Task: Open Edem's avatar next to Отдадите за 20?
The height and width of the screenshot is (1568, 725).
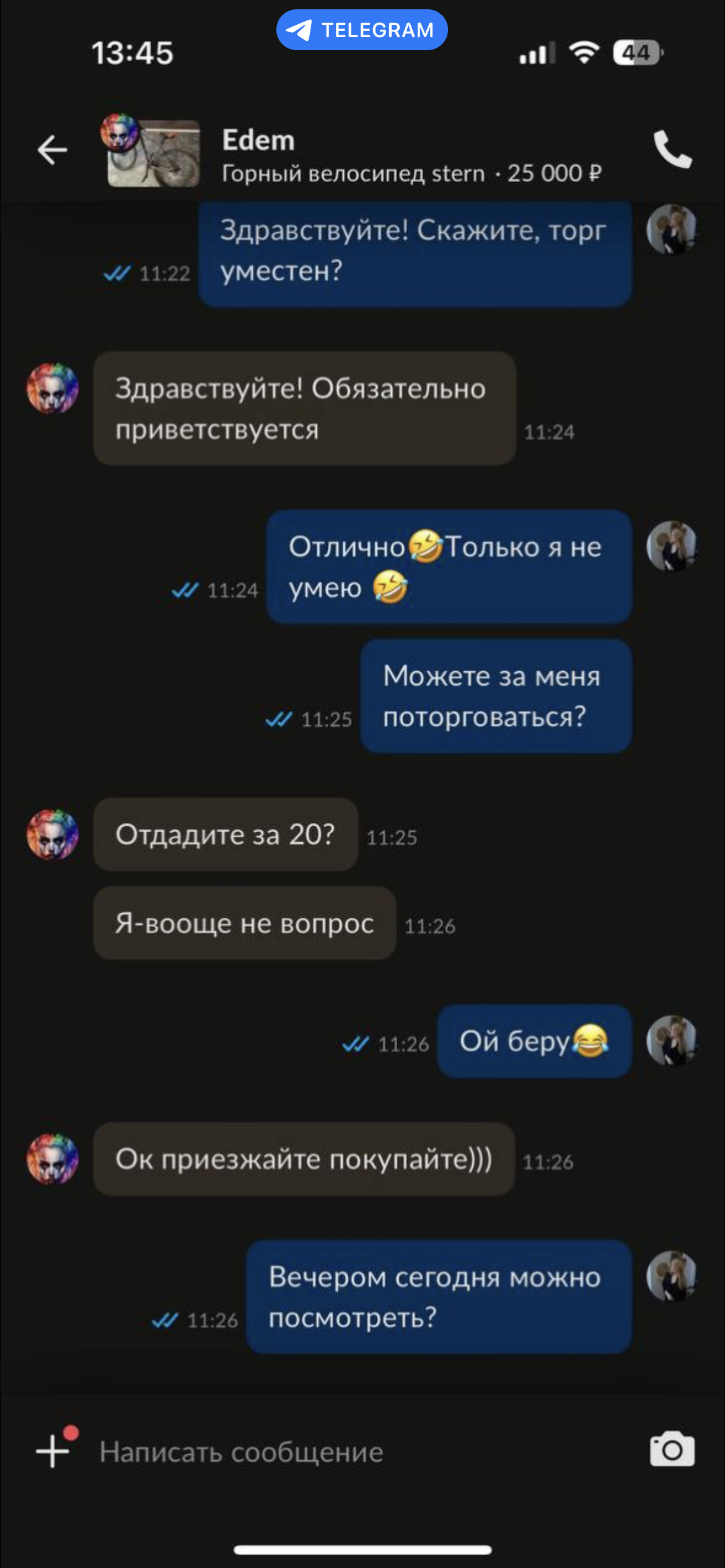Action: [53, 834]
